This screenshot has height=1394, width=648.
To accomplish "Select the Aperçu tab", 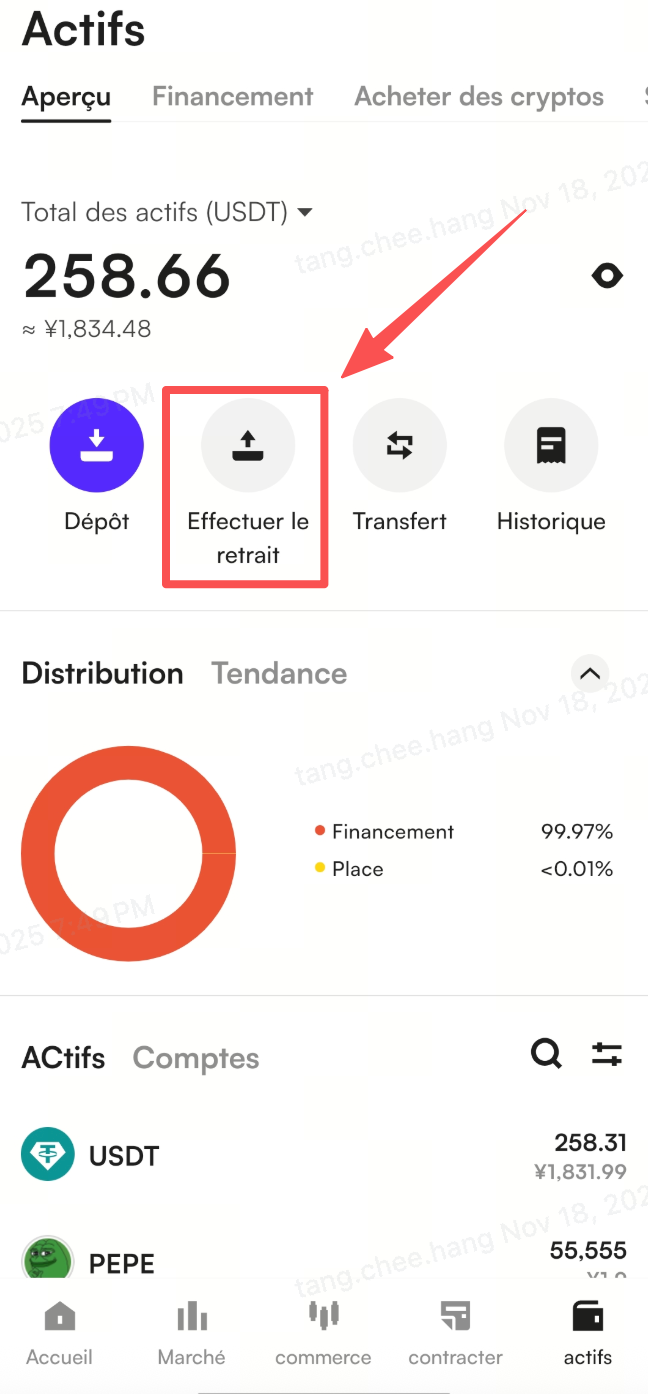I will 66,97.
